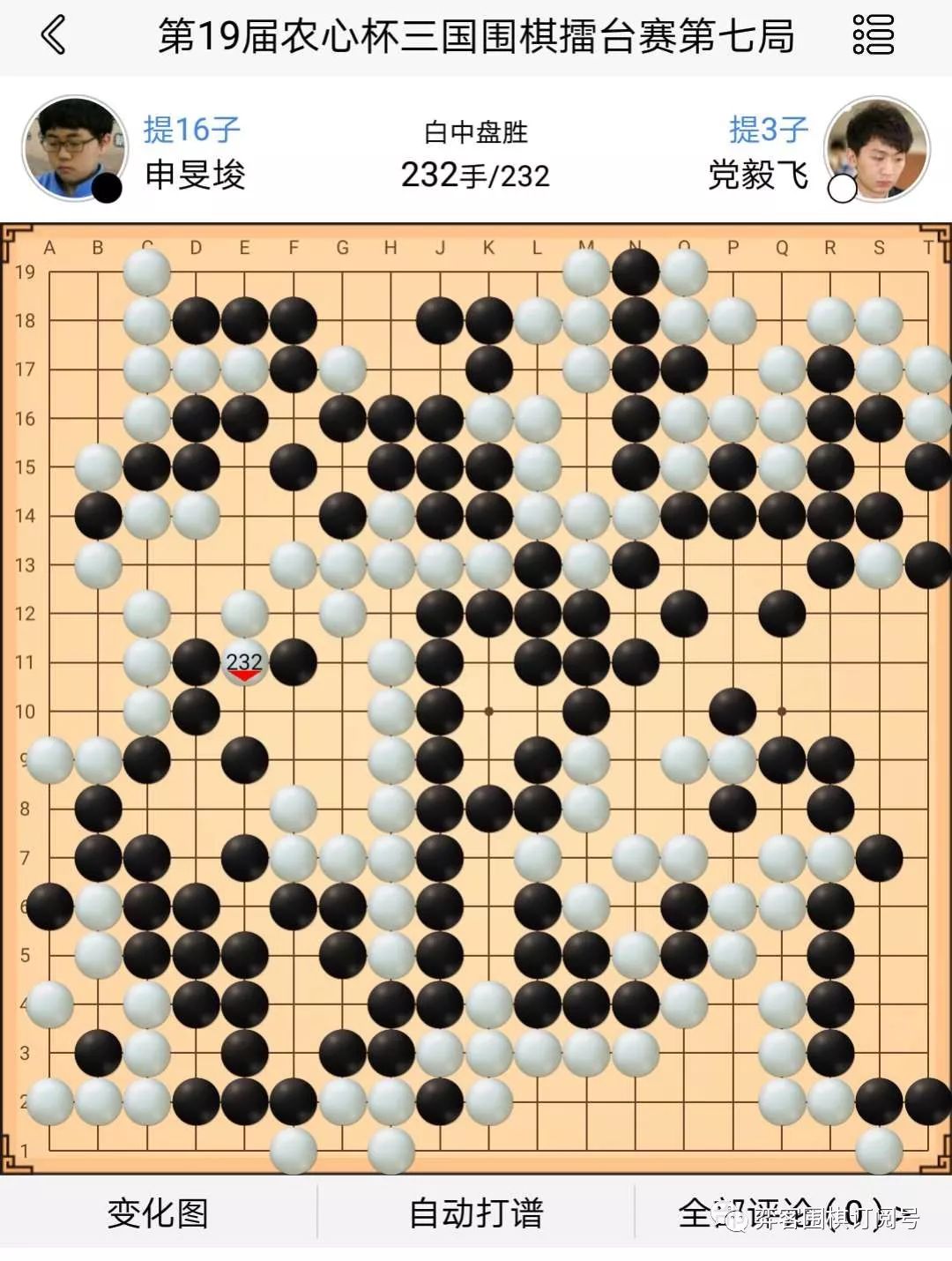Open the 变化图 variation diagram

[x=158, y=1213]
